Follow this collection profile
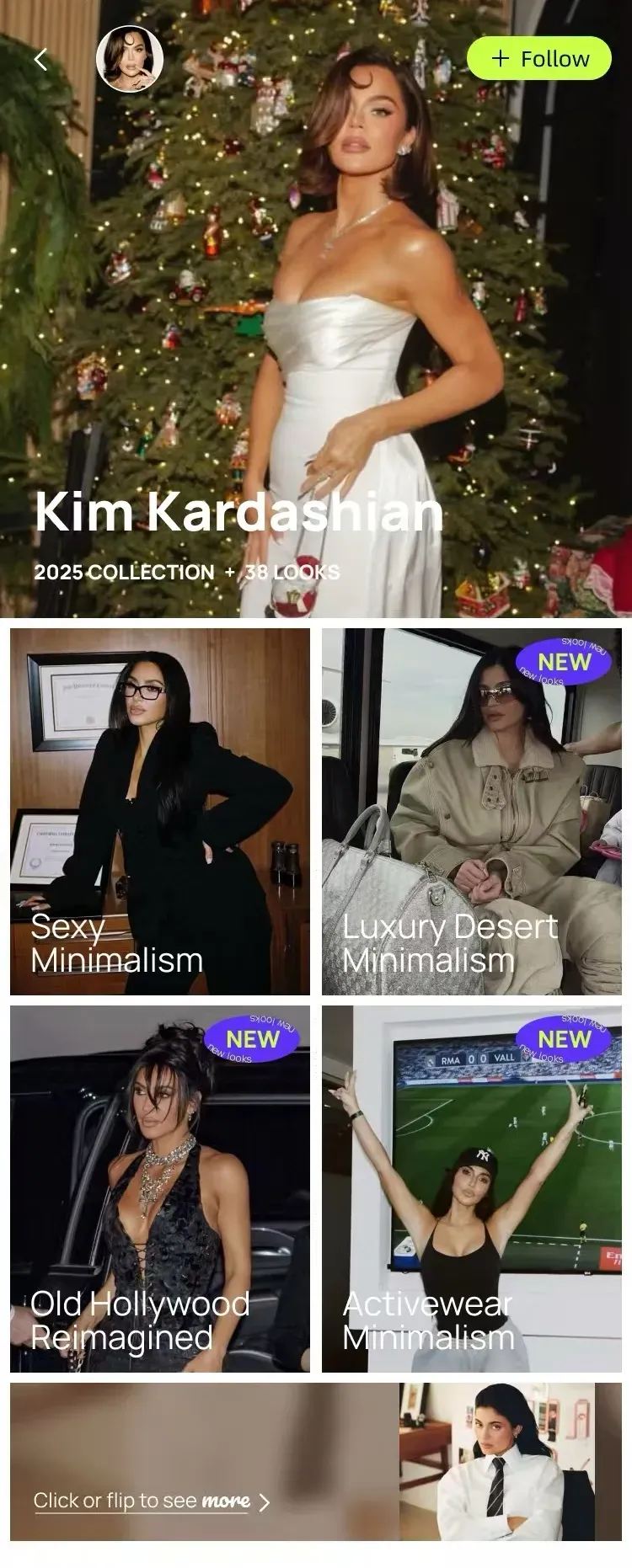This screenshot has width=632, height=1568. [x=538, y=59]
